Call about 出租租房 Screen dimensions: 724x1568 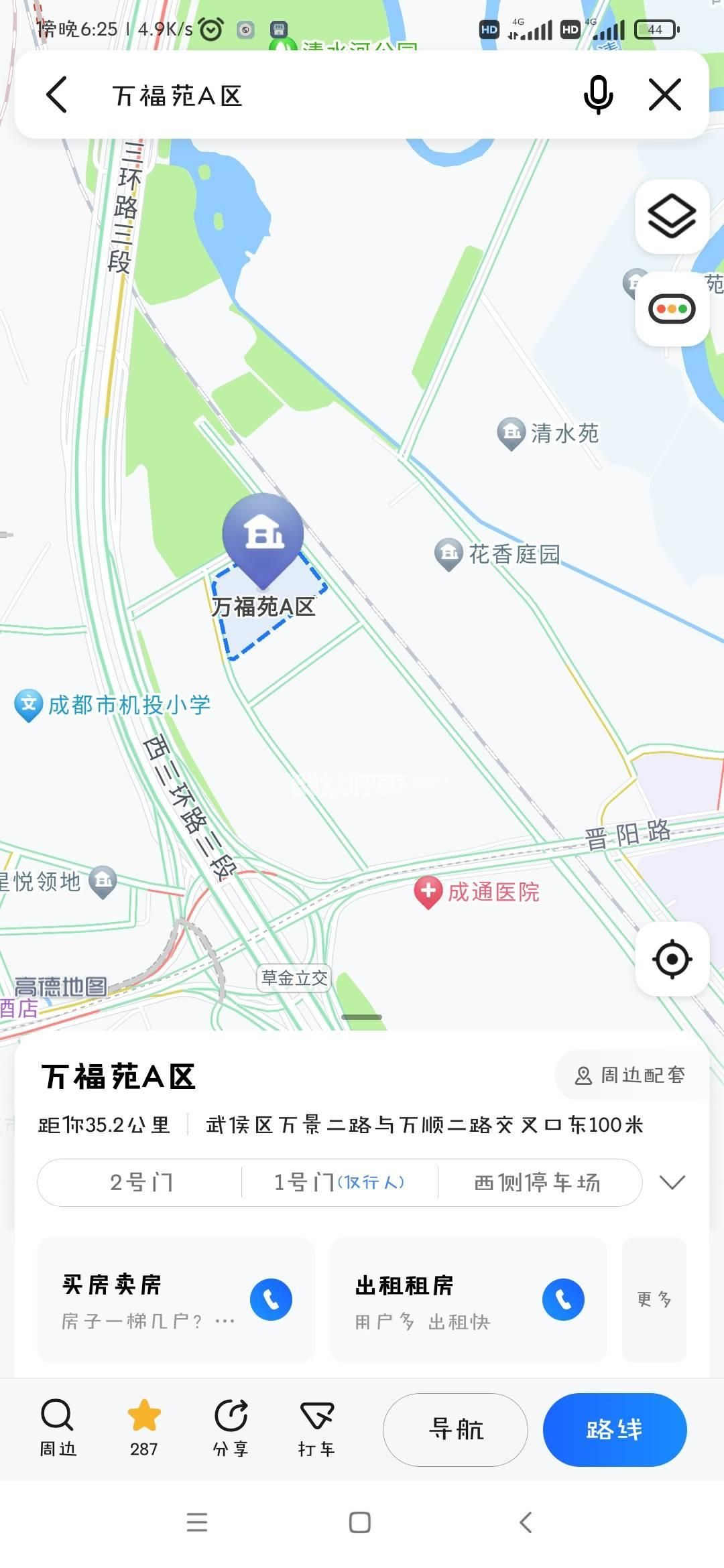point(563,1300)
